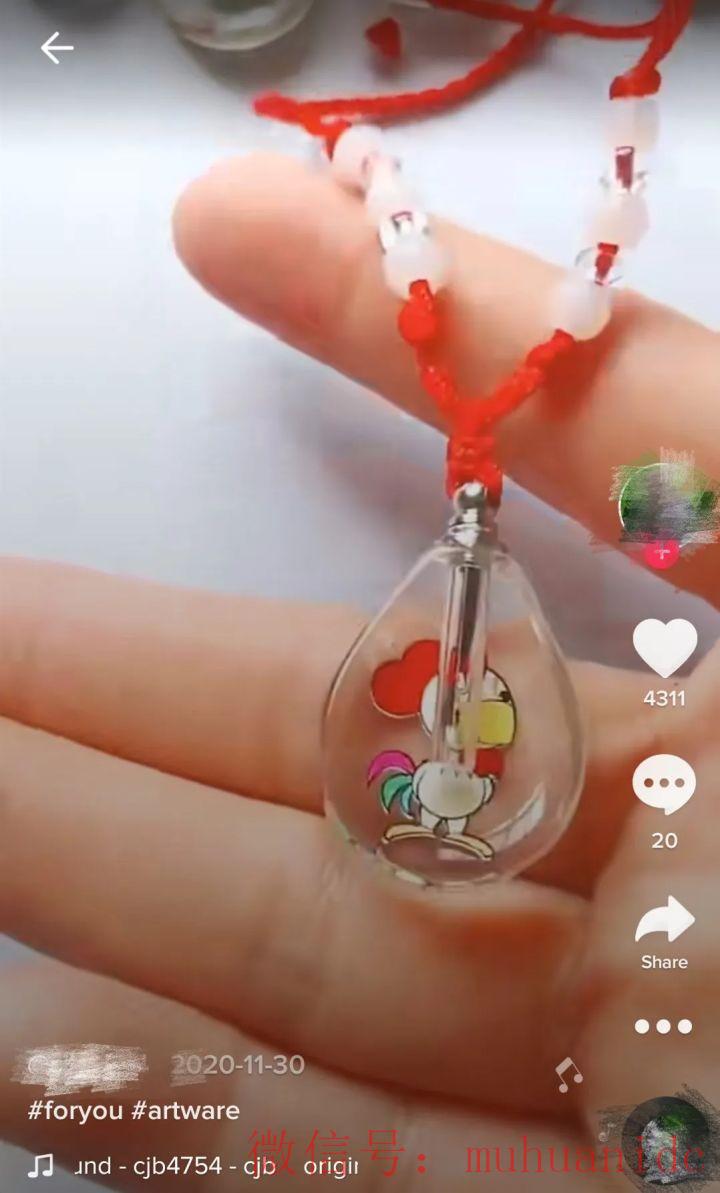Open the comments with 20 replies
Image resolution: width=720 pixels, height=1193 pixels.
click(x=664, y=784)
